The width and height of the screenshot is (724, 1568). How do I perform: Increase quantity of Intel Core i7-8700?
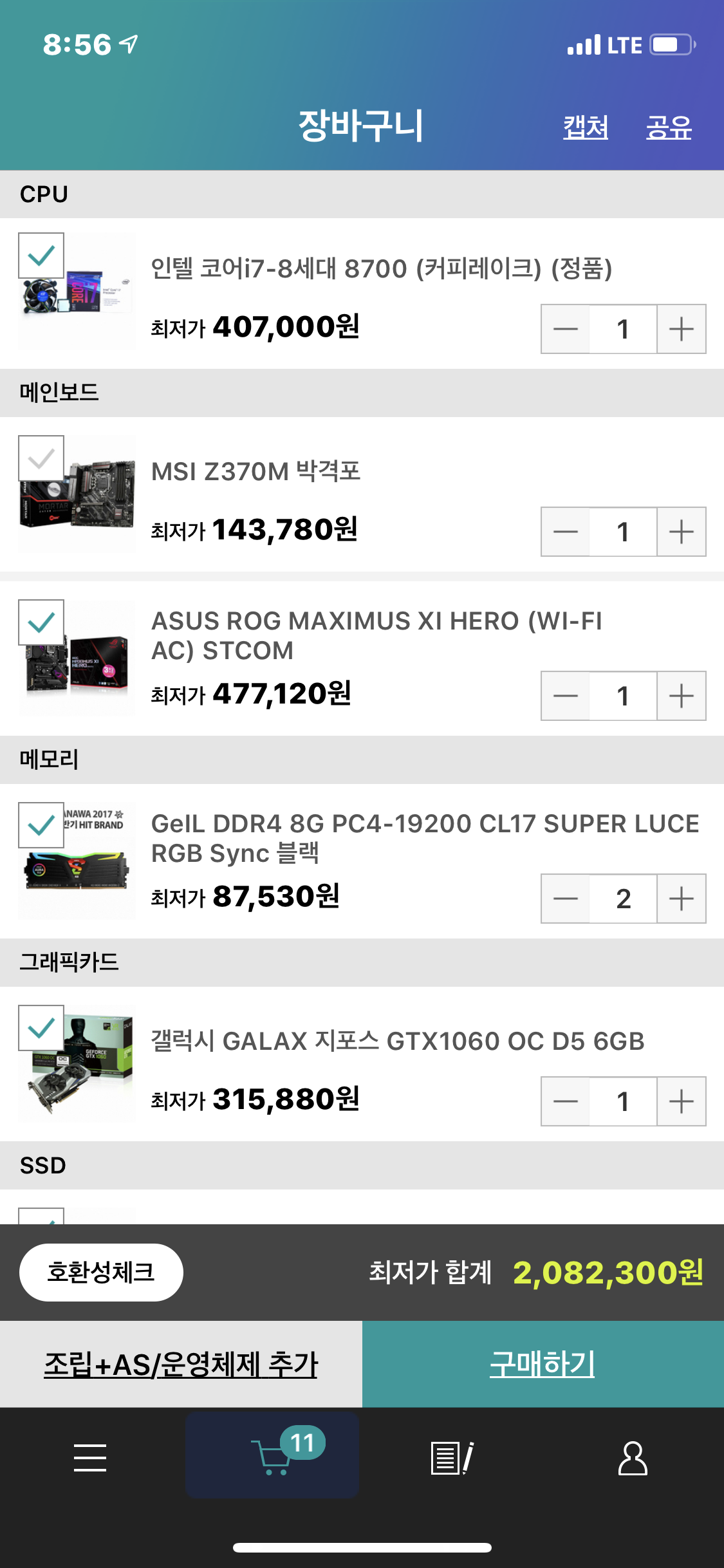tap(681, 329)
